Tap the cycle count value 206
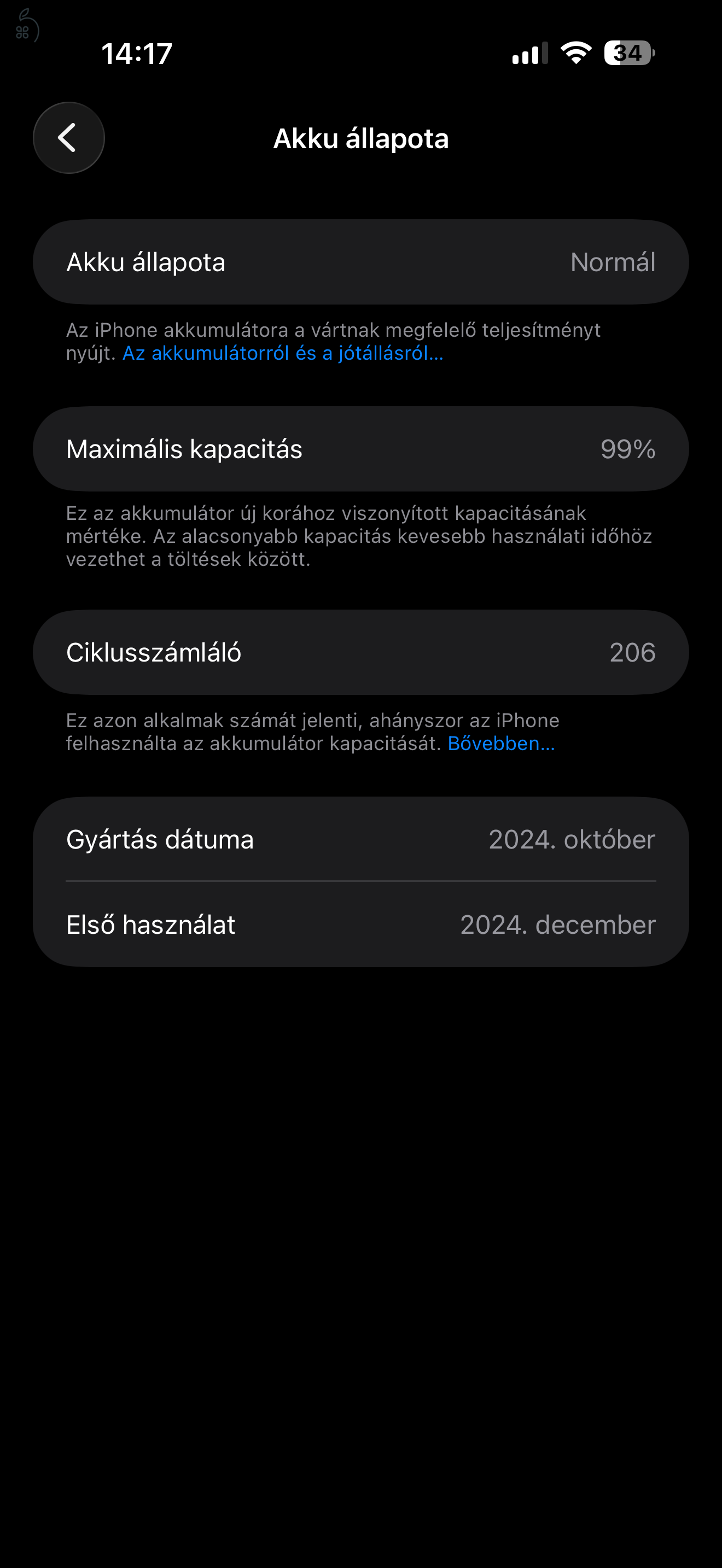Screen dimensions: 722x1568 tap(633, 652)
